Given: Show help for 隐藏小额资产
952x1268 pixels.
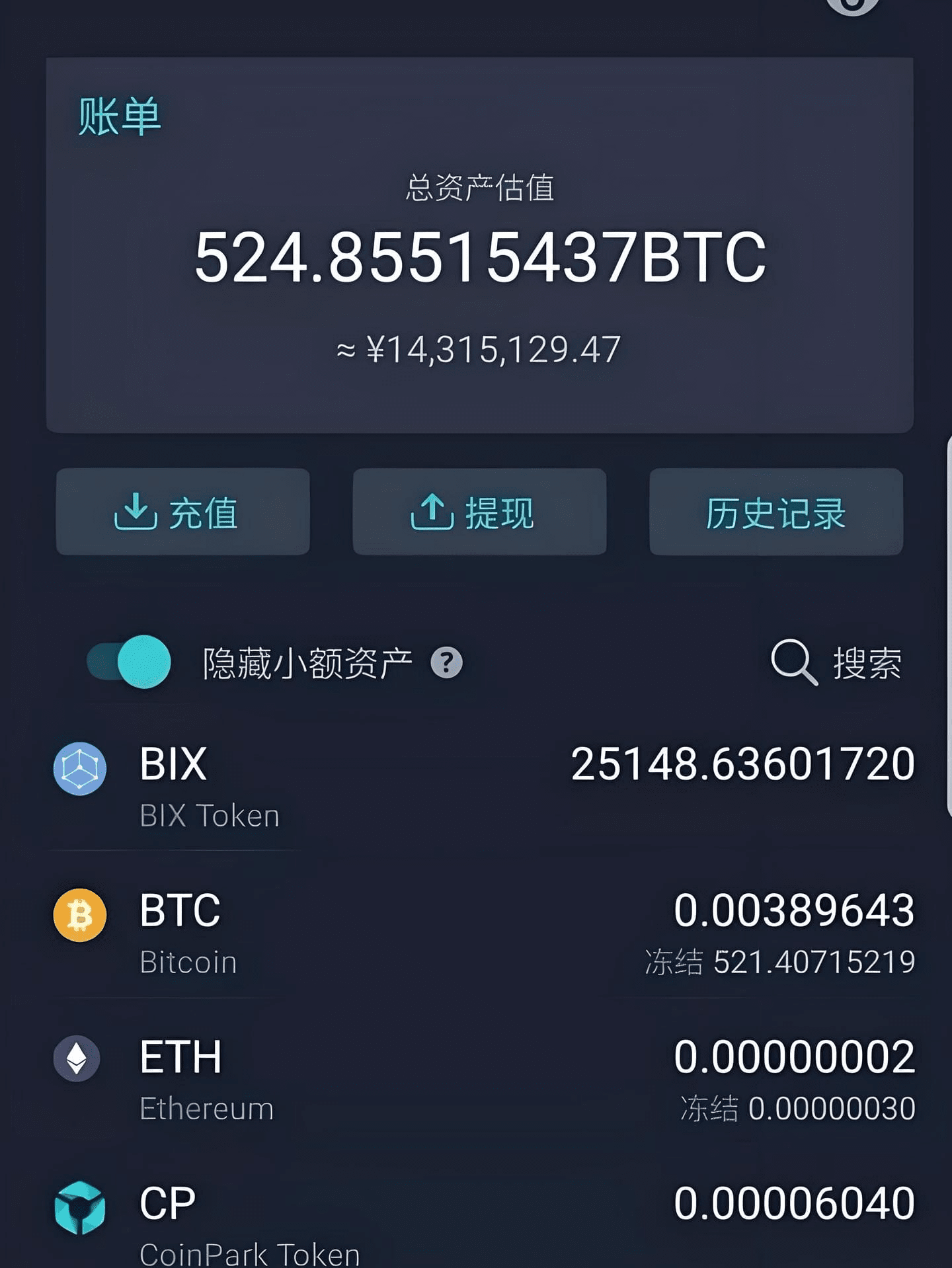Looking at the screenshot, I should (x=446, y=662).
